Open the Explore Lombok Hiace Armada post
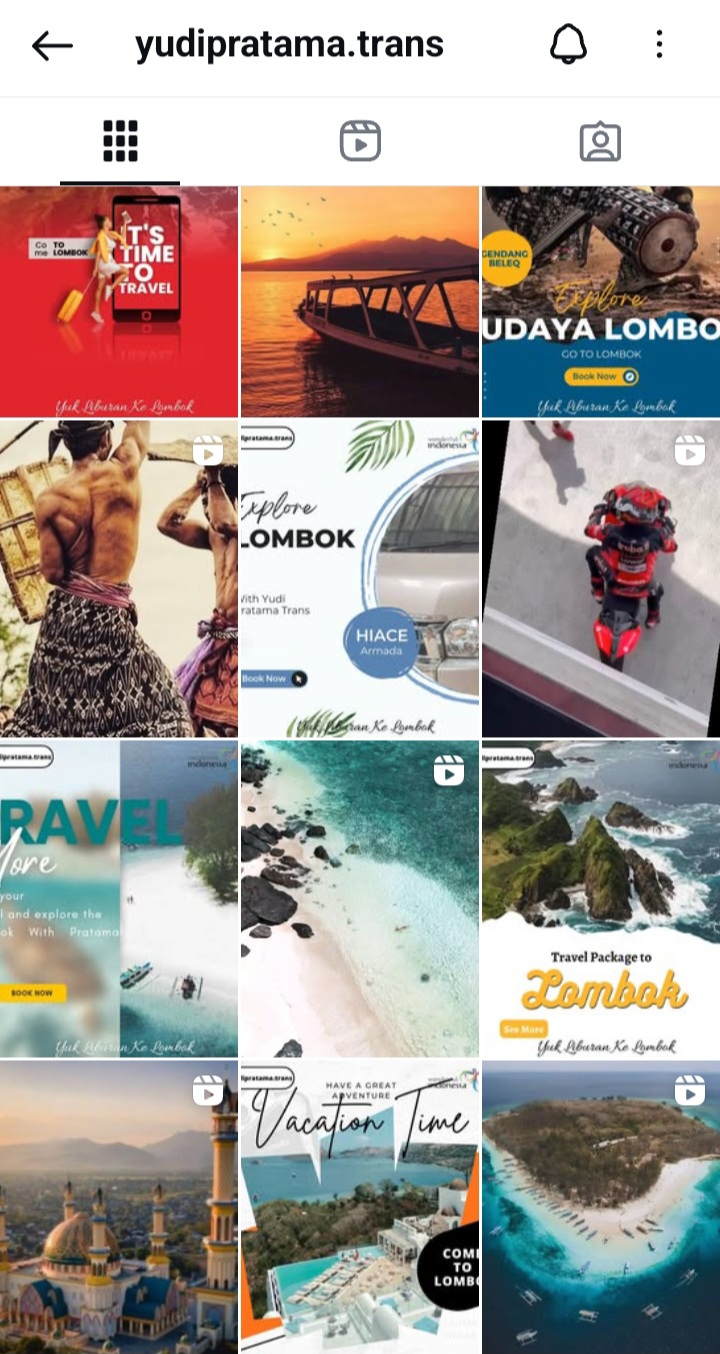The image size is (720, 1354). pos(360,579)
